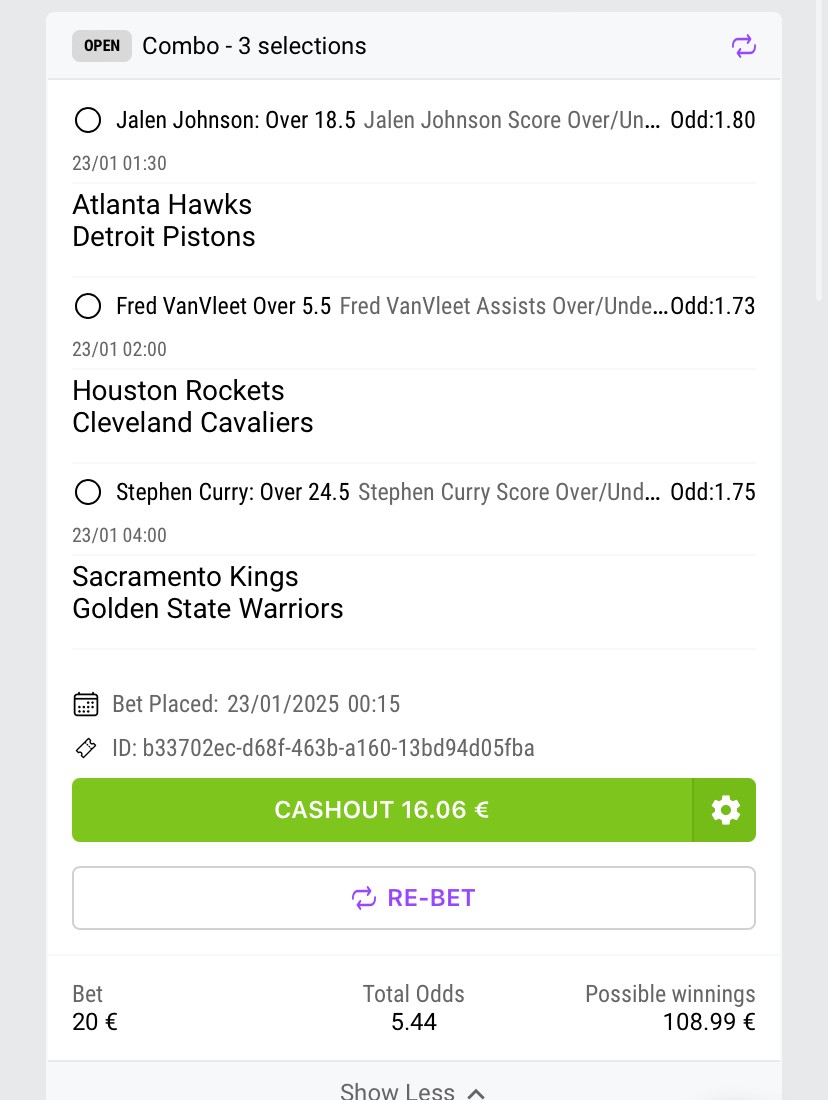Open the Sacramento Kings vs Golden State Warriors match

tap(207, 593)
